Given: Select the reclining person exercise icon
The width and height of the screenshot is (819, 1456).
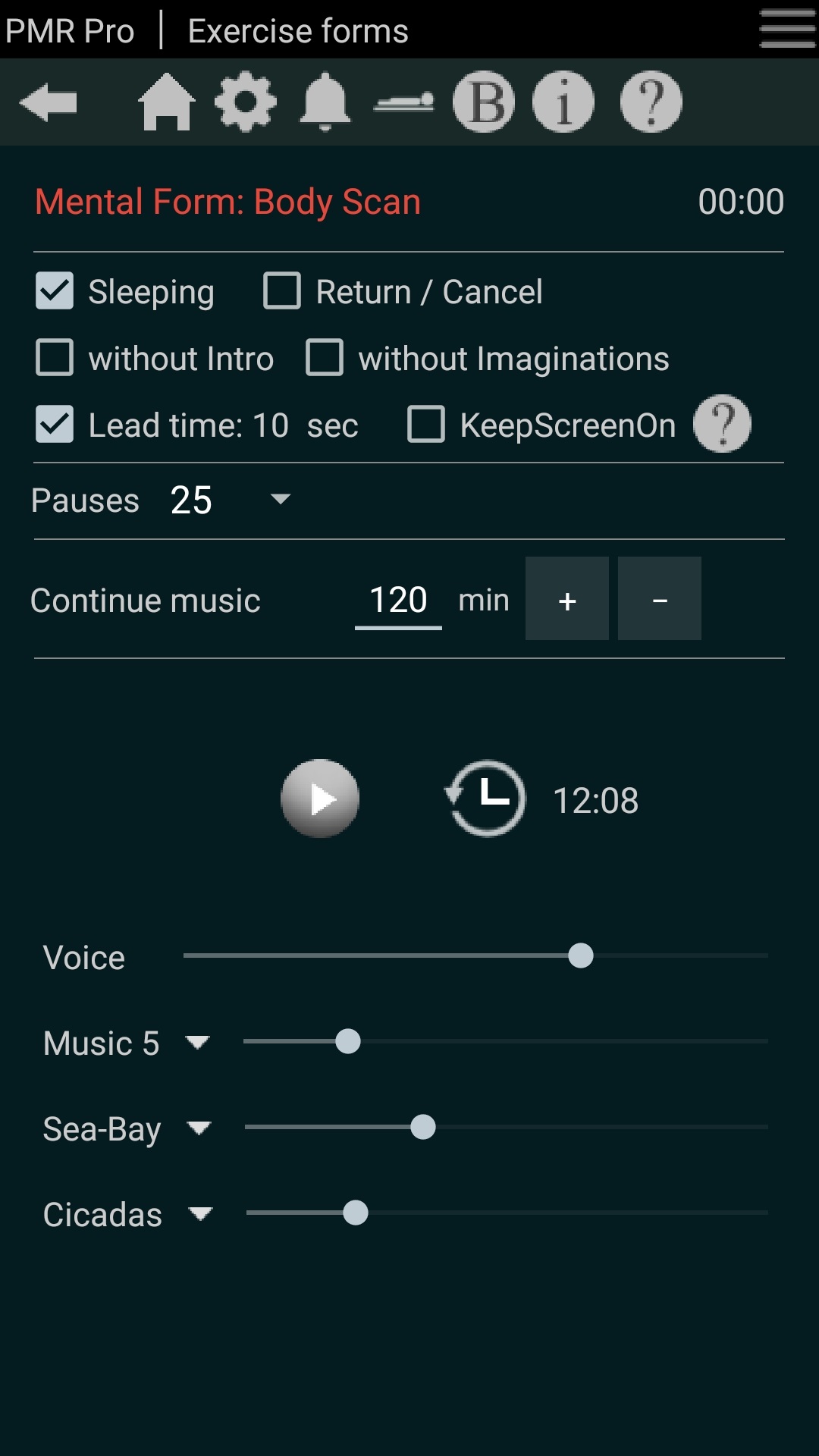Looking at the screenshot, I should [x=403, y=101].
